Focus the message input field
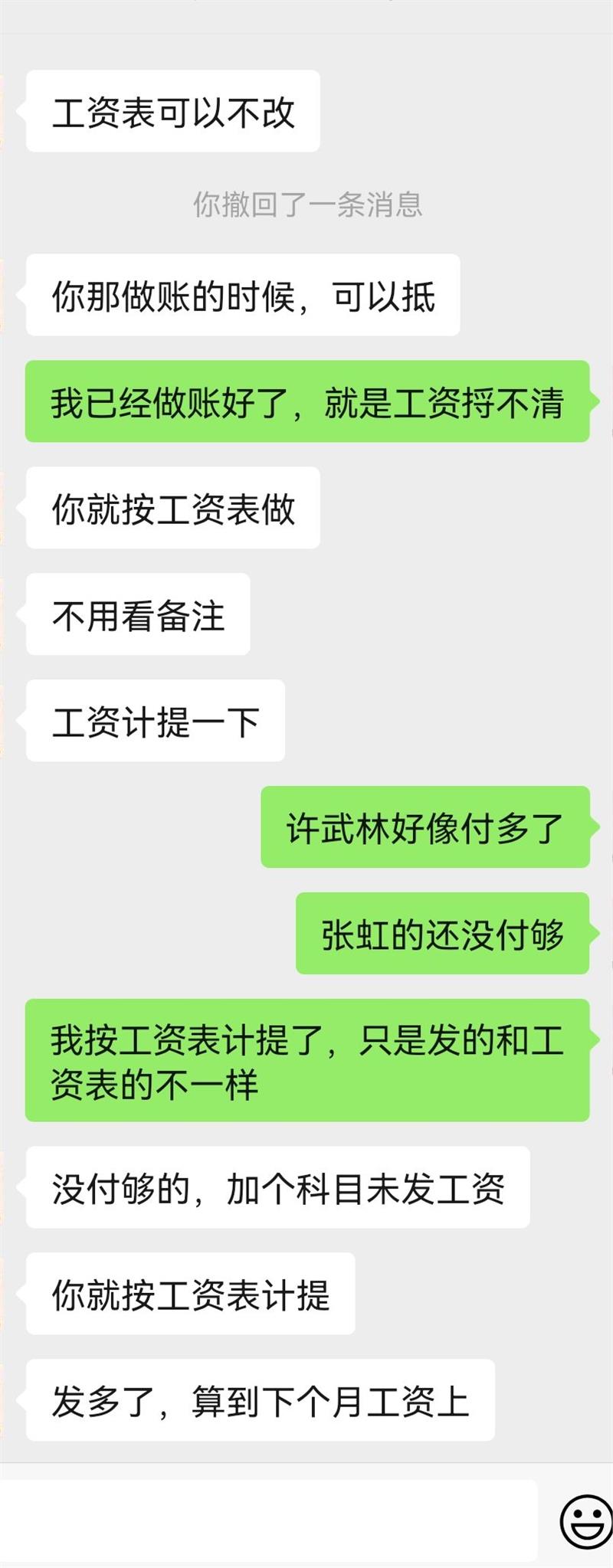Screen dimensions: 613x1568 (x=268, y=1520)
